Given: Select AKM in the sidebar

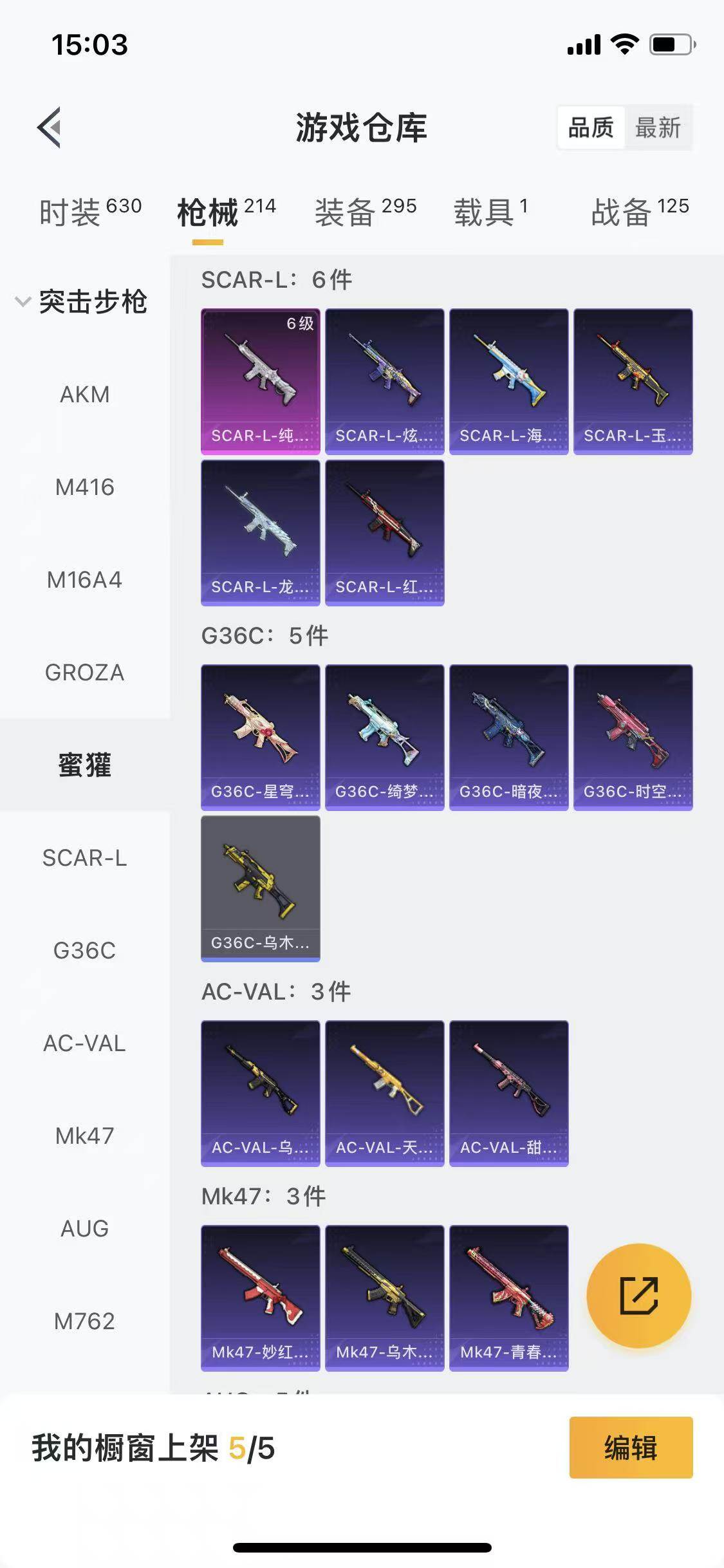Looking at the screenshot, I should (x=85, y=395).
